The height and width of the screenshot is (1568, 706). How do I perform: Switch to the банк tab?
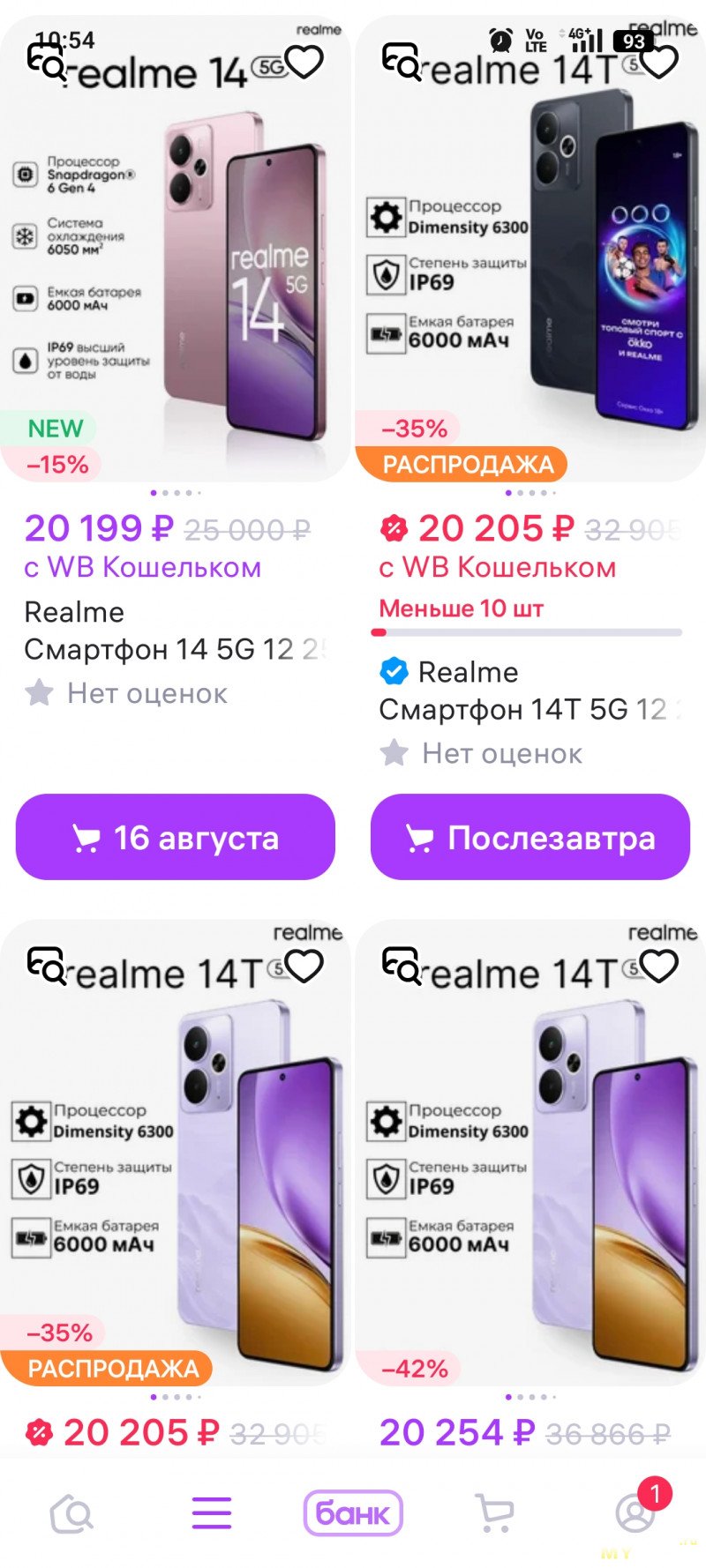point(353,1514)
